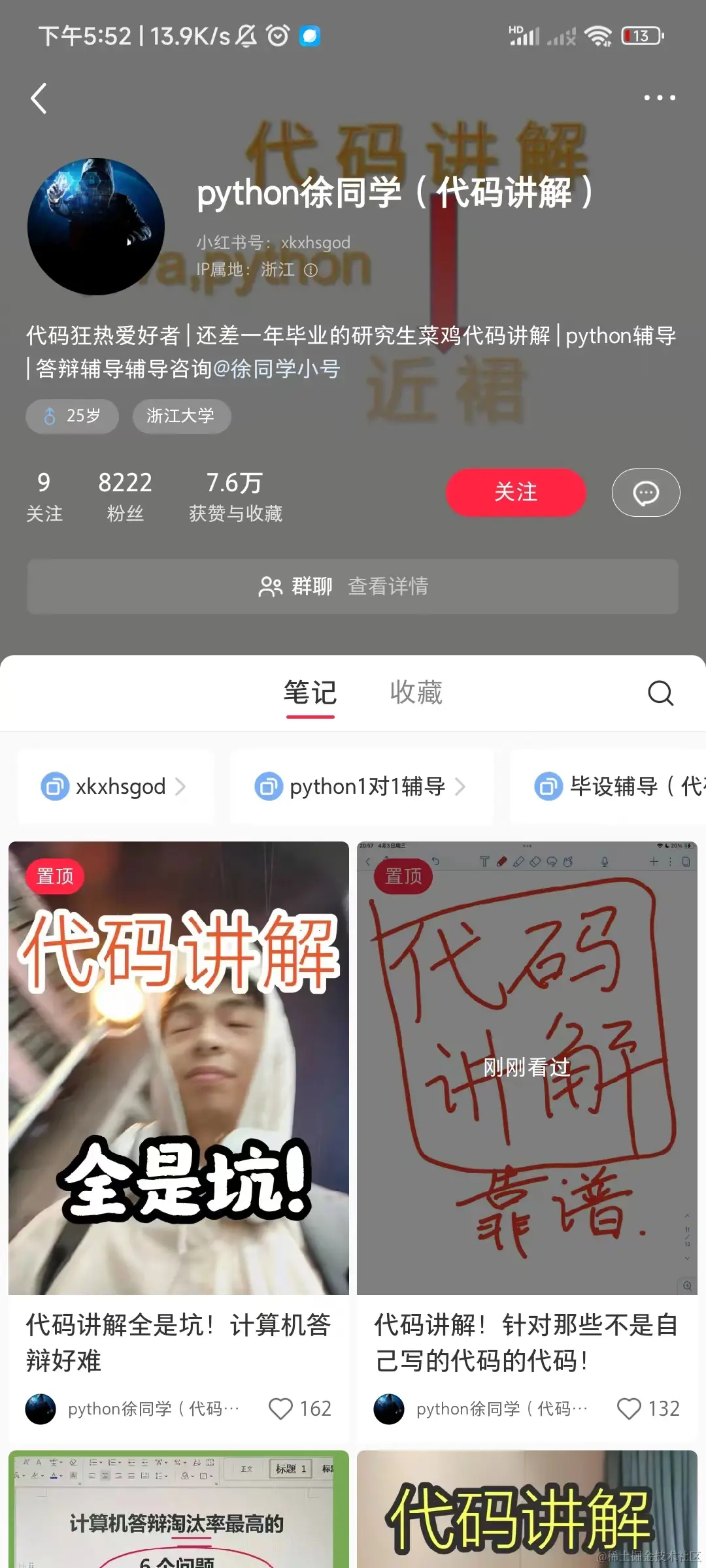View the profile avatar picture
The width and height of the screenshot is (706, 1568).
tap(96, 226)
